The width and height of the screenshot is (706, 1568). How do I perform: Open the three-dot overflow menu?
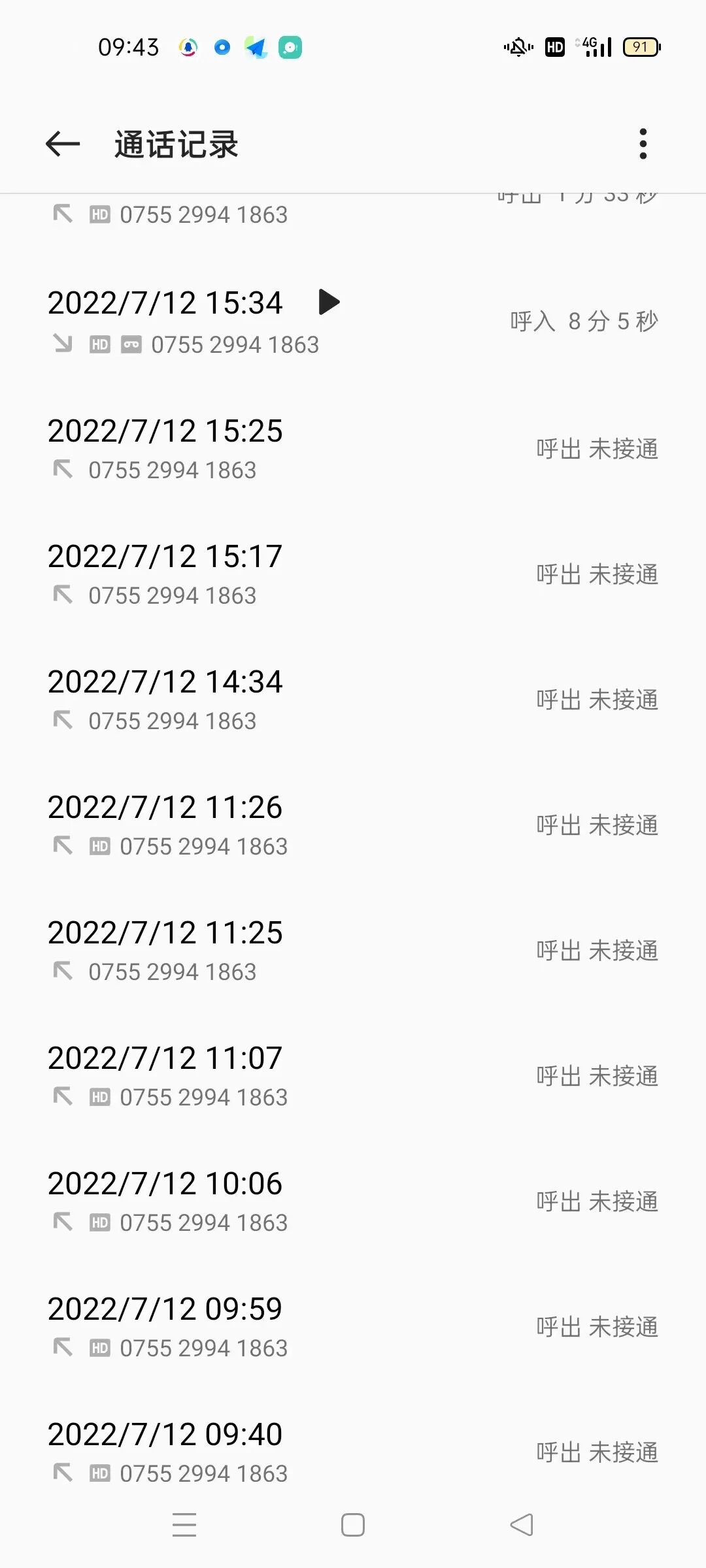click(x=643, y=144)
